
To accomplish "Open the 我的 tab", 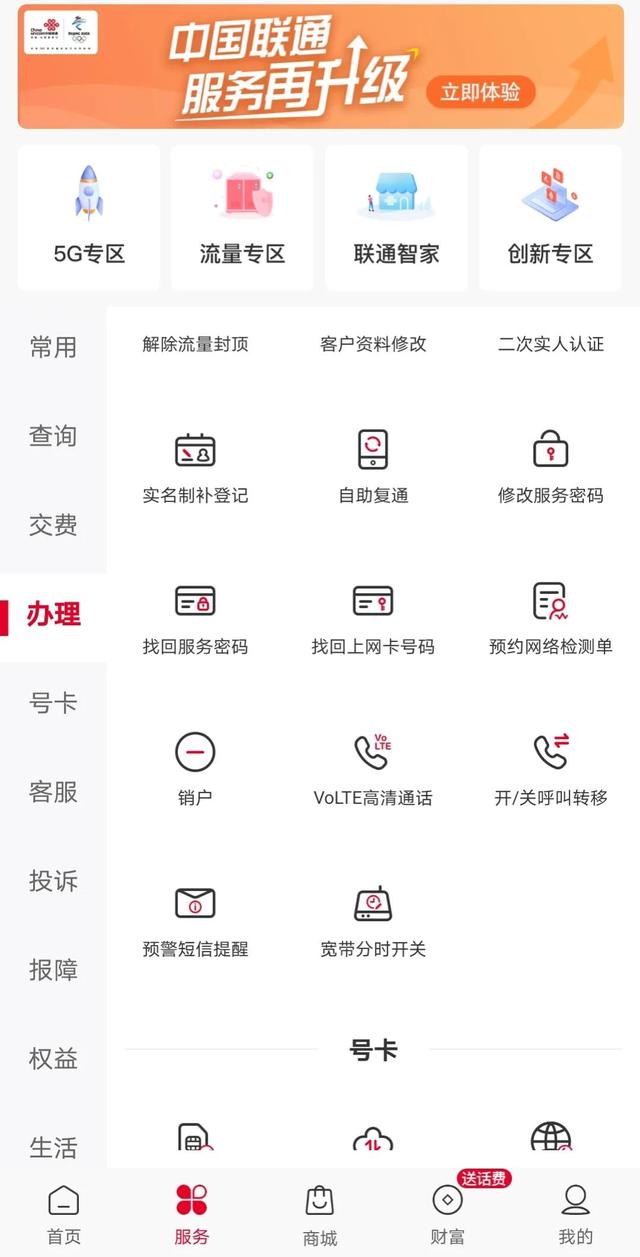I will coord(576,1213).
